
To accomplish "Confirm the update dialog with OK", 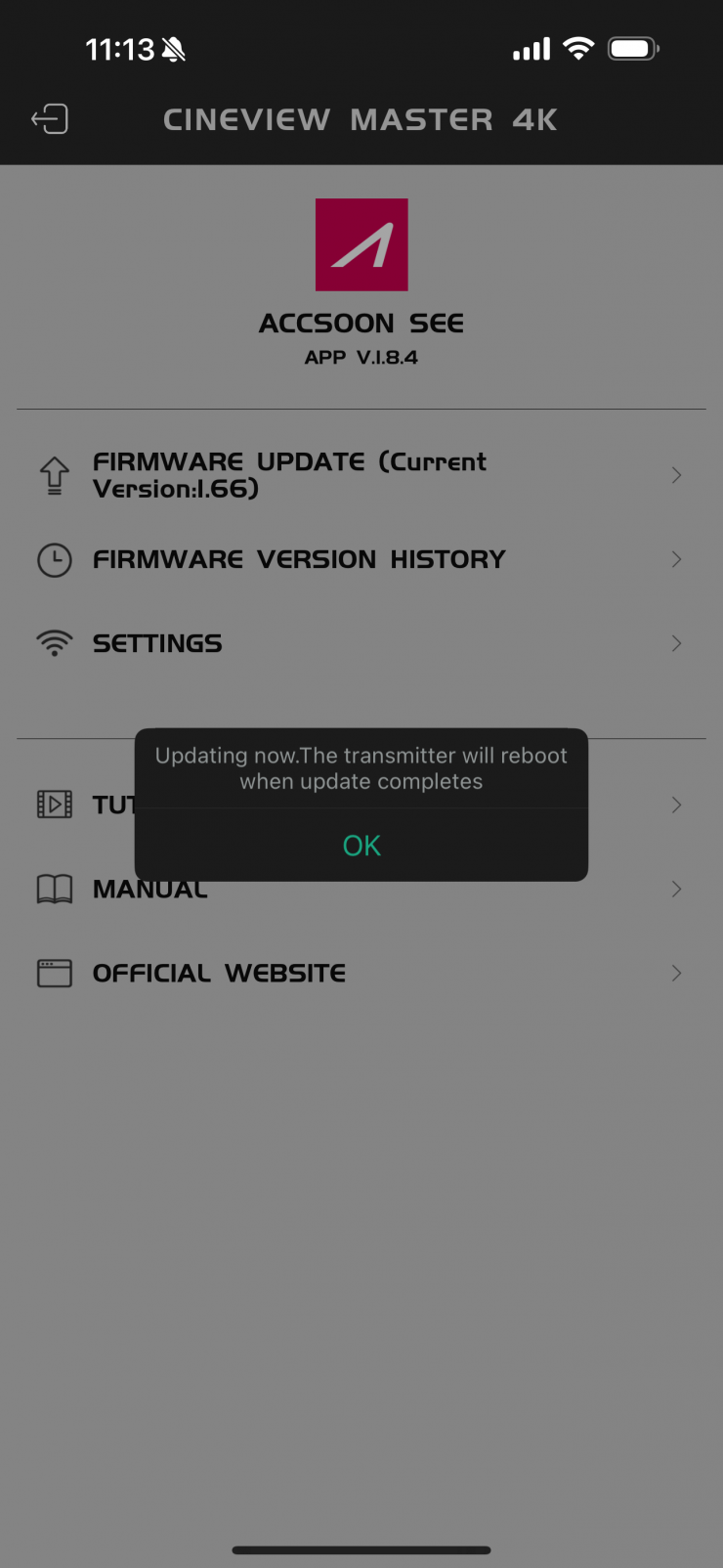I will click(361, 846).
